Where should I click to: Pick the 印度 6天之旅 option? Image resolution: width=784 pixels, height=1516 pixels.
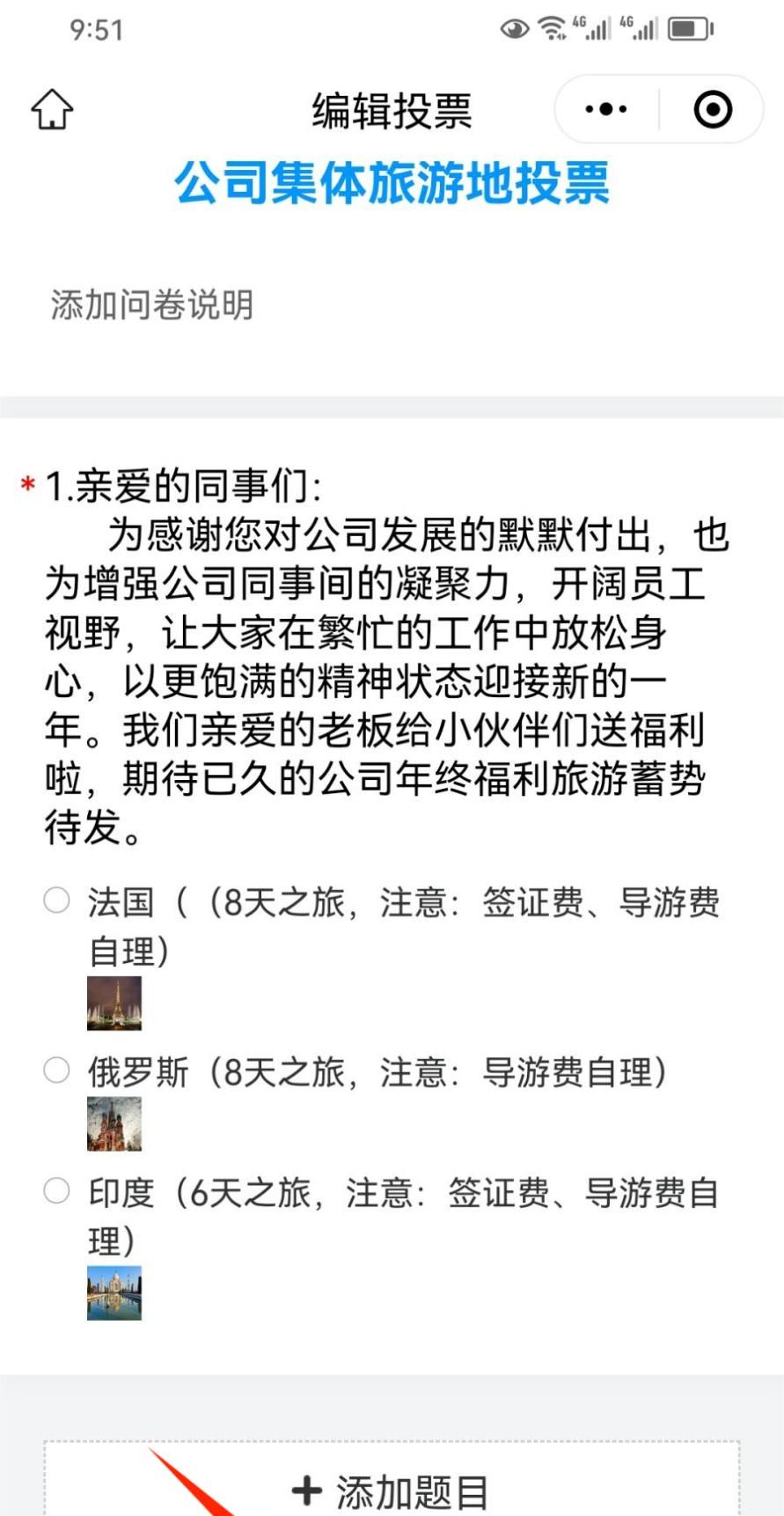tap(57, 1191)
